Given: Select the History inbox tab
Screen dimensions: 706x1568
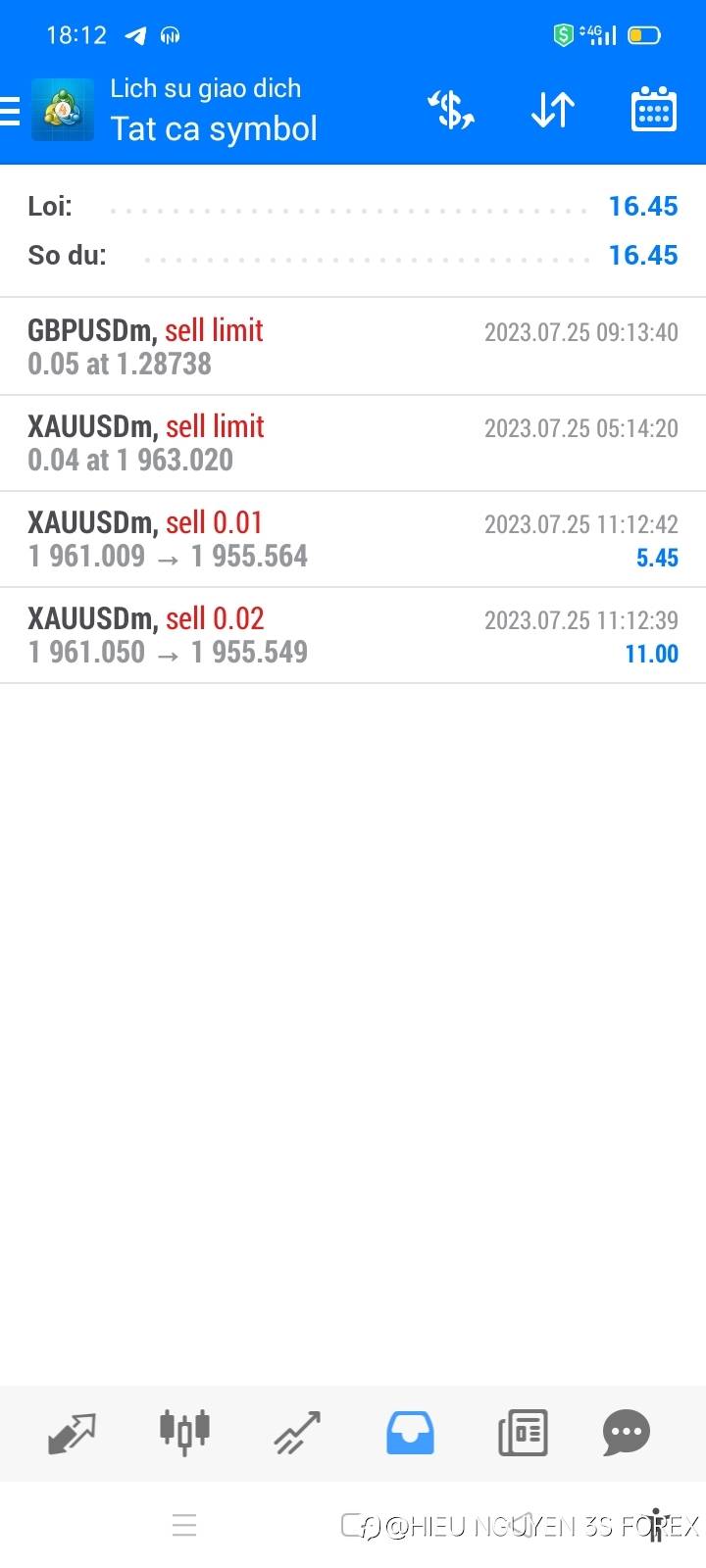Looking at the screenshot, I should click(410, 1433).
